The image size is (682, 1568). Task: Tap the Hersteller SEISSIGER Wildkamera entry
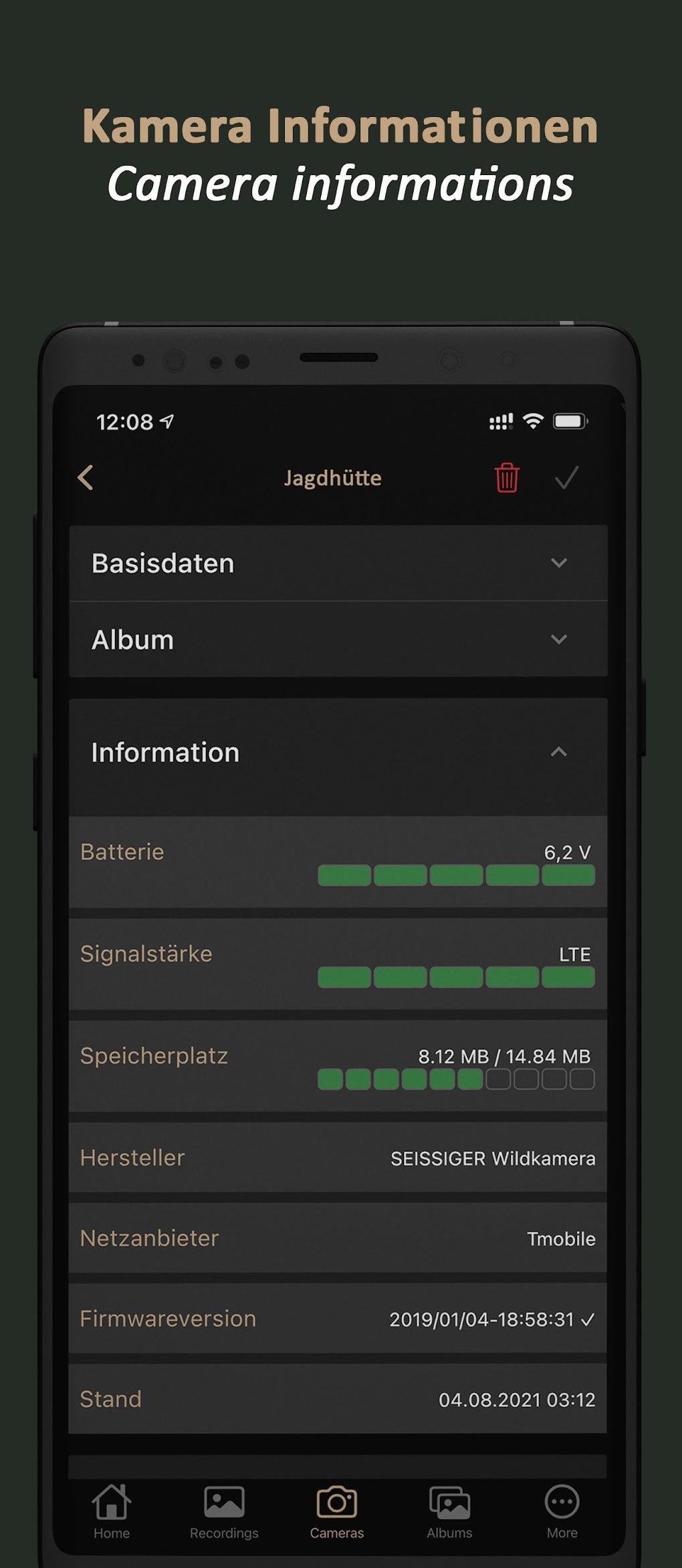click(x=338, y=1158)
